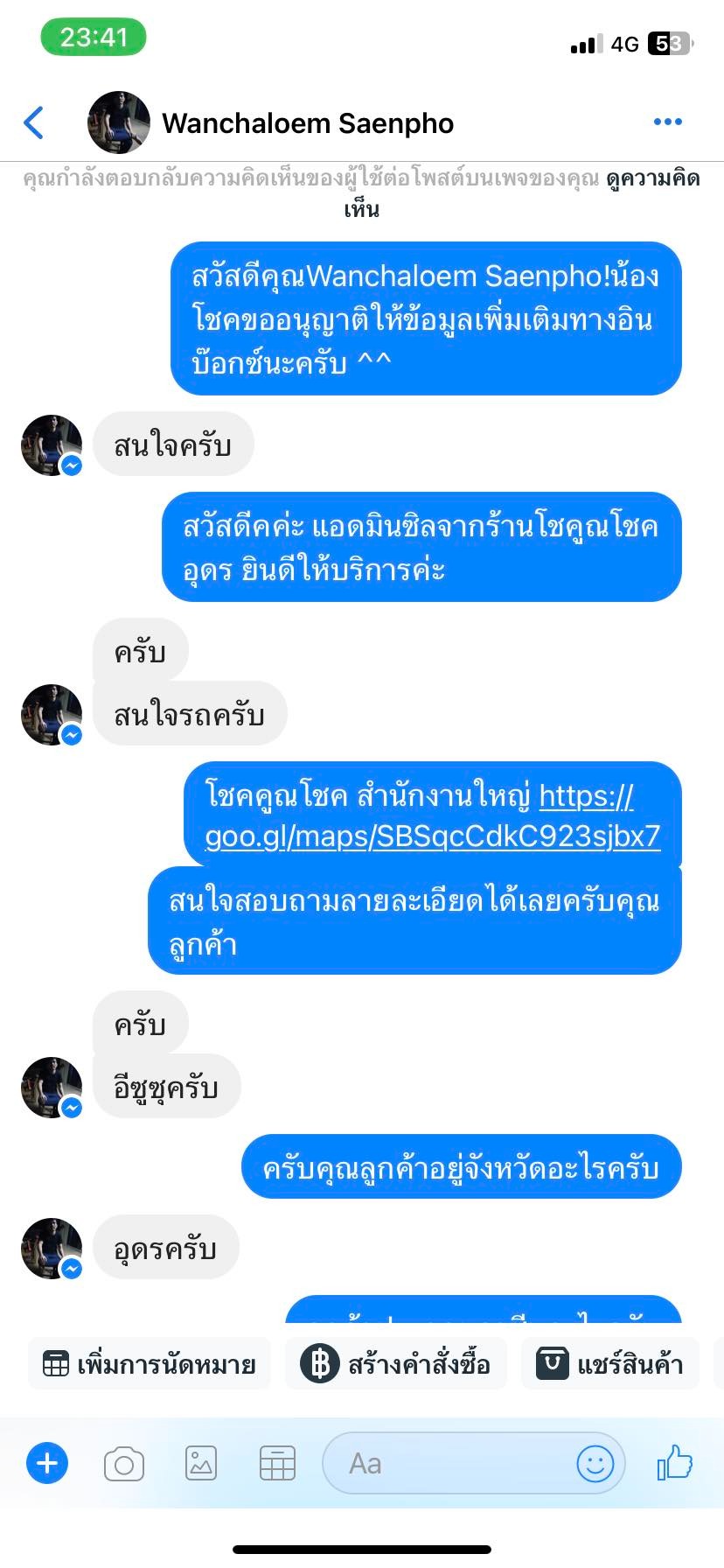Open the blue plus attachments menu

(x=47, y=1463)
